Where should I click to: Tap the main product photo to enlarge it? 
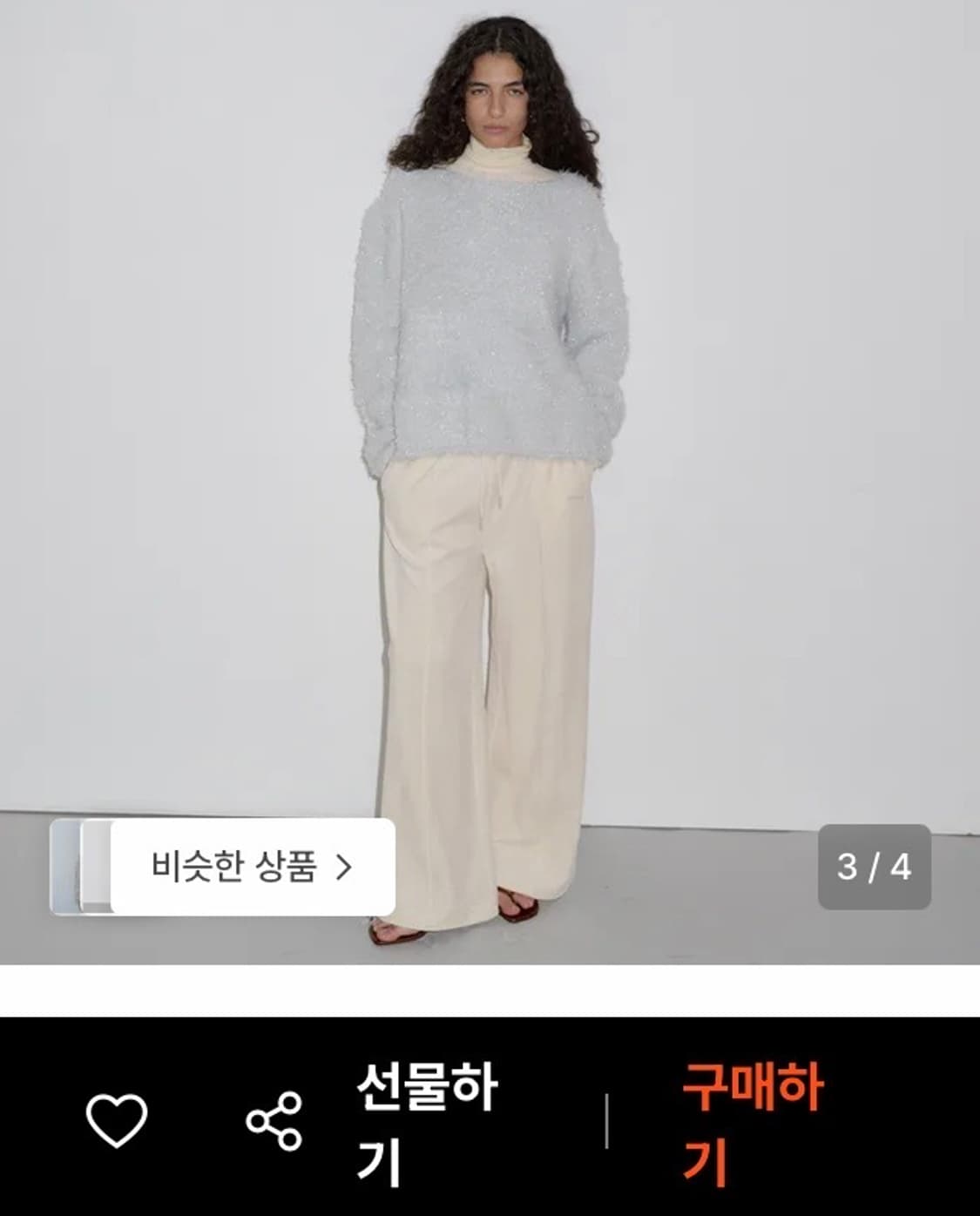(x=490, y=436)
